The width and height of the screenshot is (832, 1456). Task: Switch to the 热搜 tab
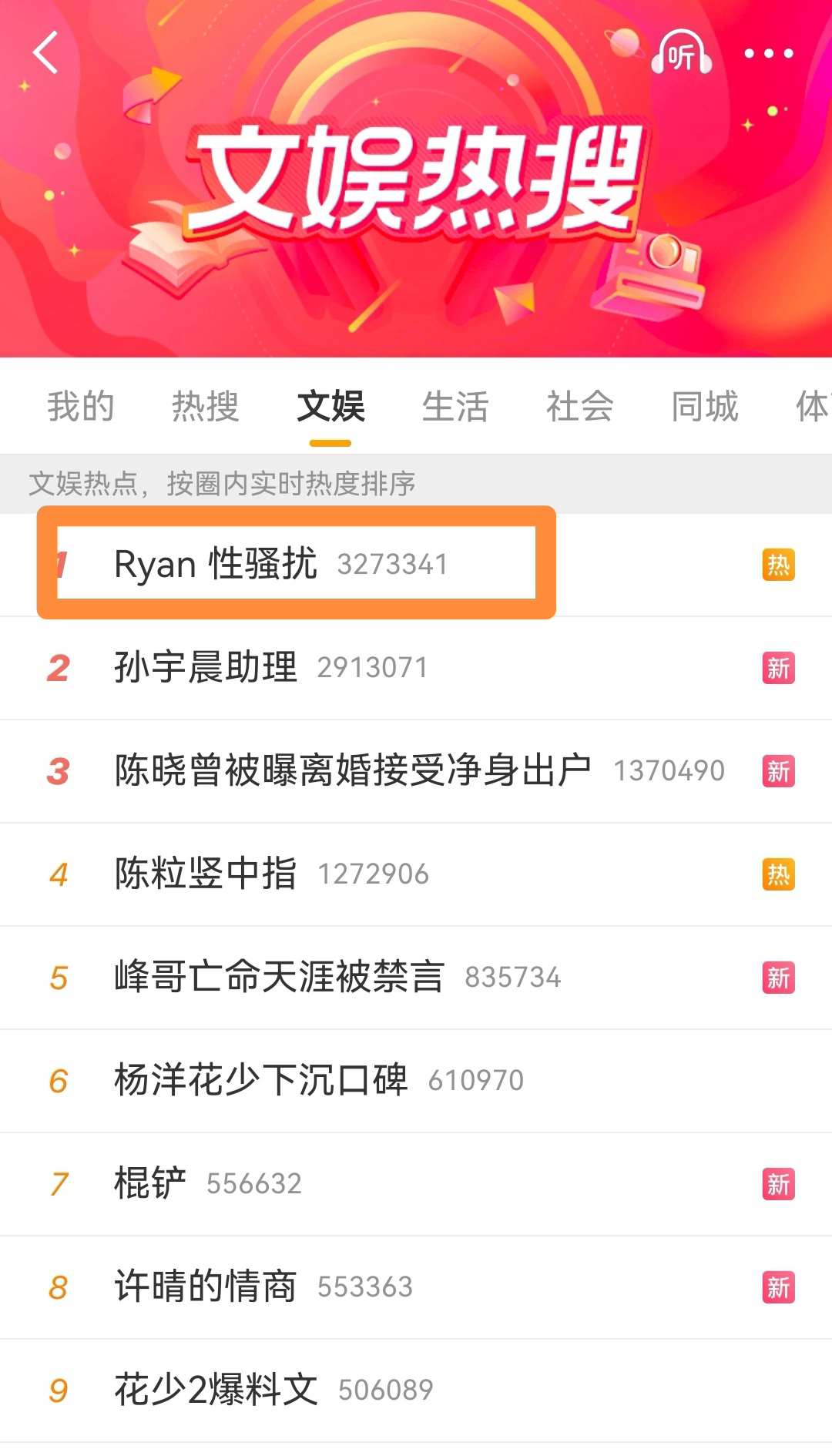point(205,406)
